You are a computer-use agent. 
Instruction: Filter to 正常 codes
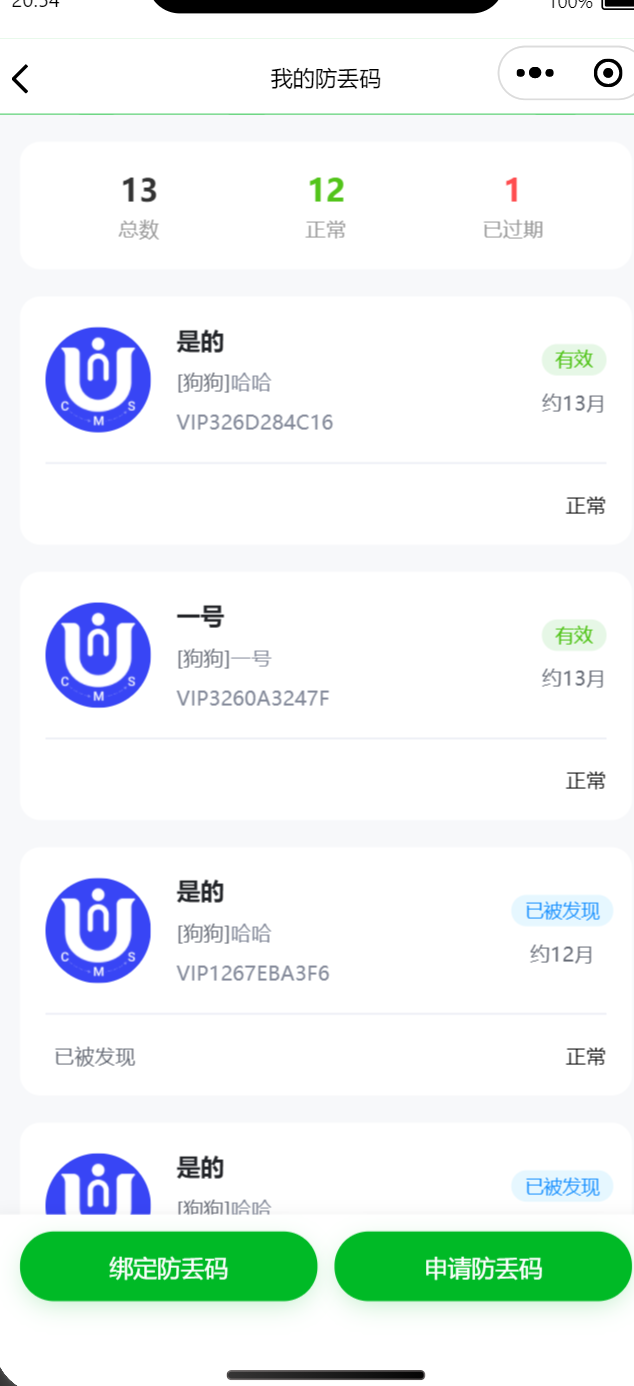coord(326,206)
